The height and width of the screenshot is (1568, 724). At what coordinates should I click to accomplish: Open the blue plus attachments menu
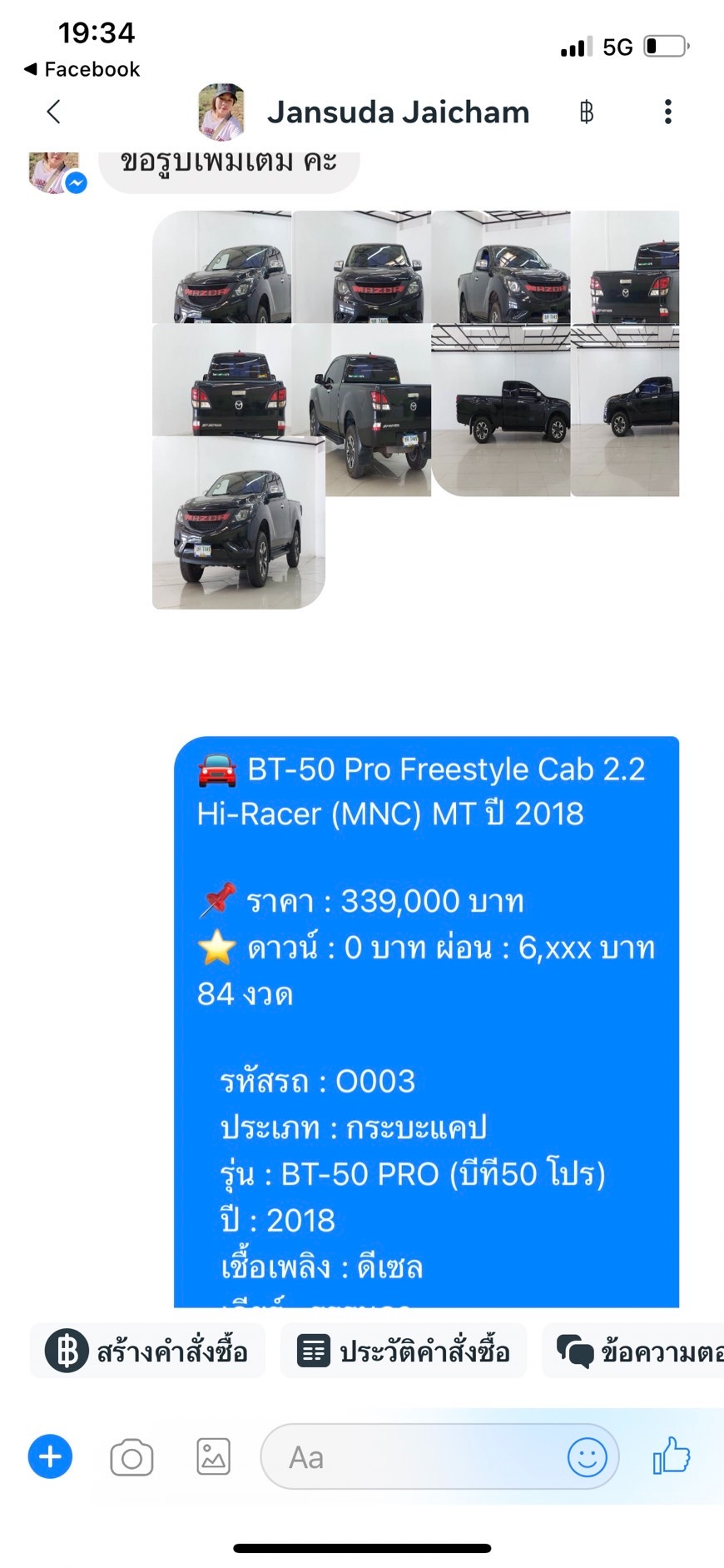pos(50,1456)
